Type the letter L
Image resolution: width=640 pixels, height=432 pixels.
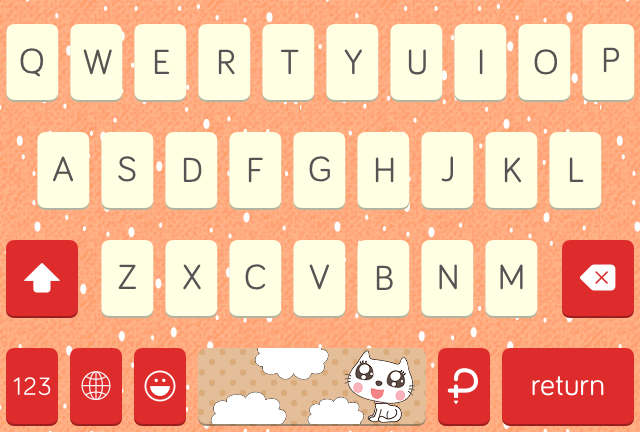click(575, 170)
